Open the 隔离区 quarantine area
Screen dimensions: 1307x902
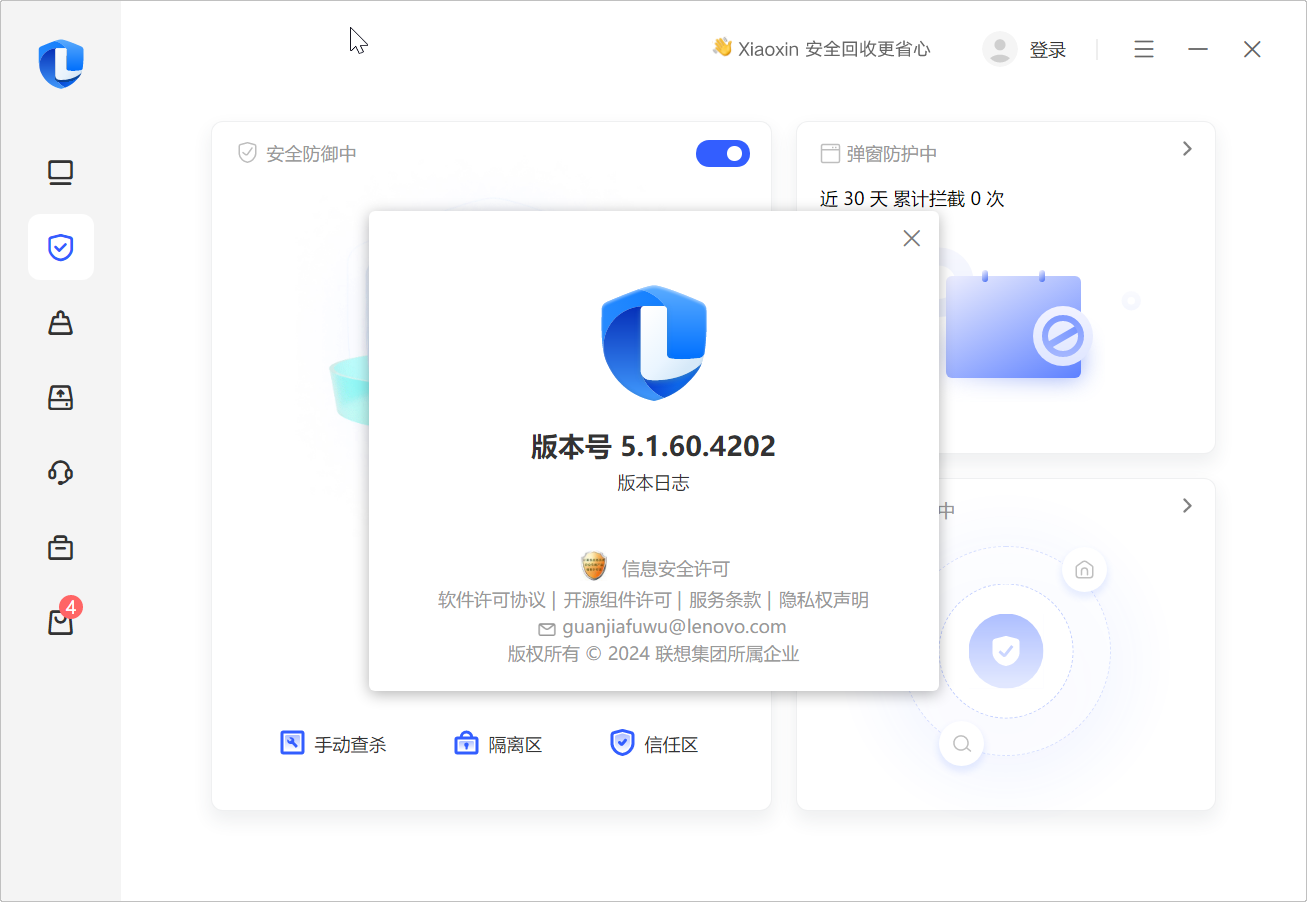498,744
